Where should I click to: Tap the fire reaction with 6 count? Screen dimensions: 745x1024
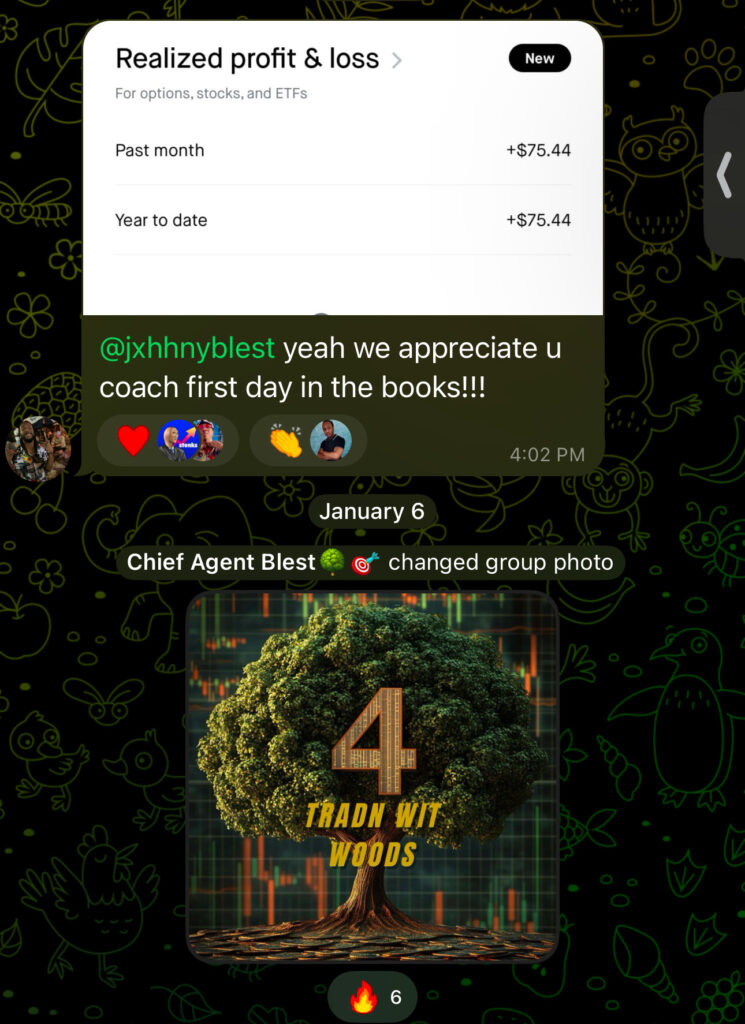(x=373, y=997)
